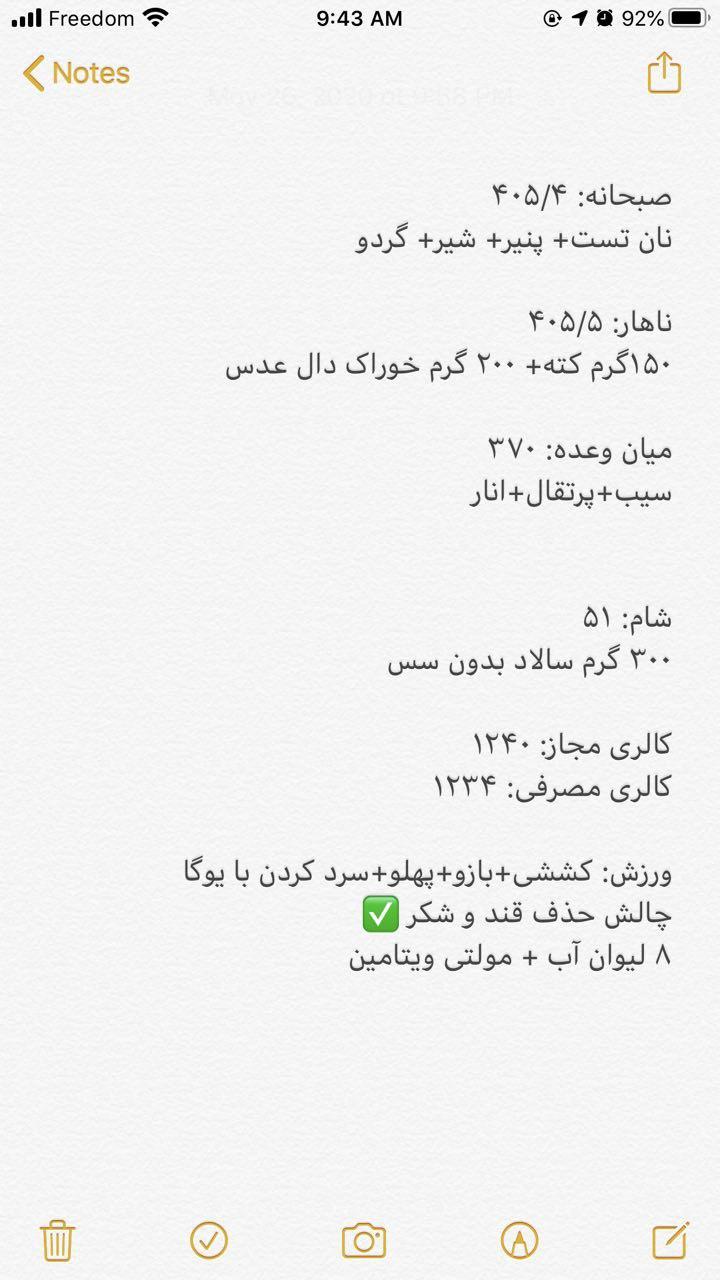Viewport: 720px width, 1280px height.
Task: Share this note
Action: pos(664,73)
